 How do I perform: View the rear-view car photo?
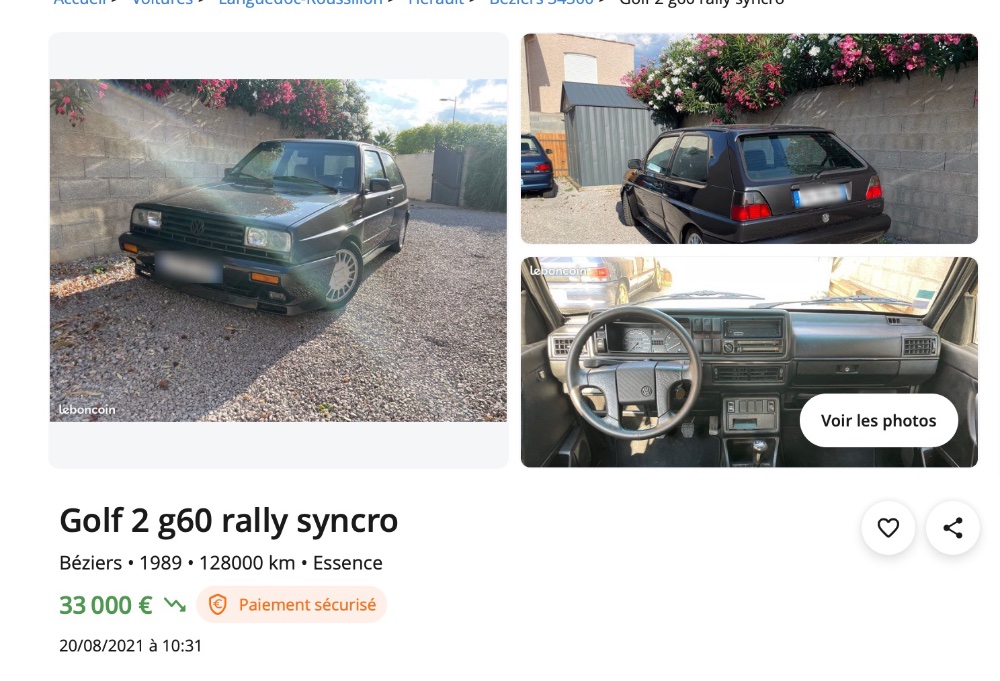coord(749,139)
